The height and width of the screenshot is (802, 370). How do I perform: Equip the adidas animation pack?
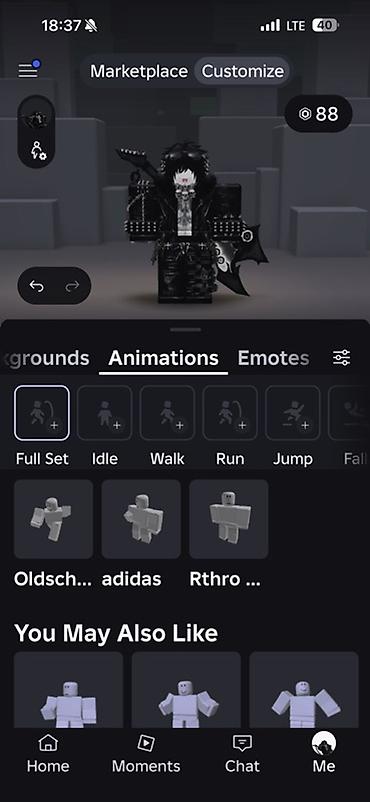pos(141,519)
